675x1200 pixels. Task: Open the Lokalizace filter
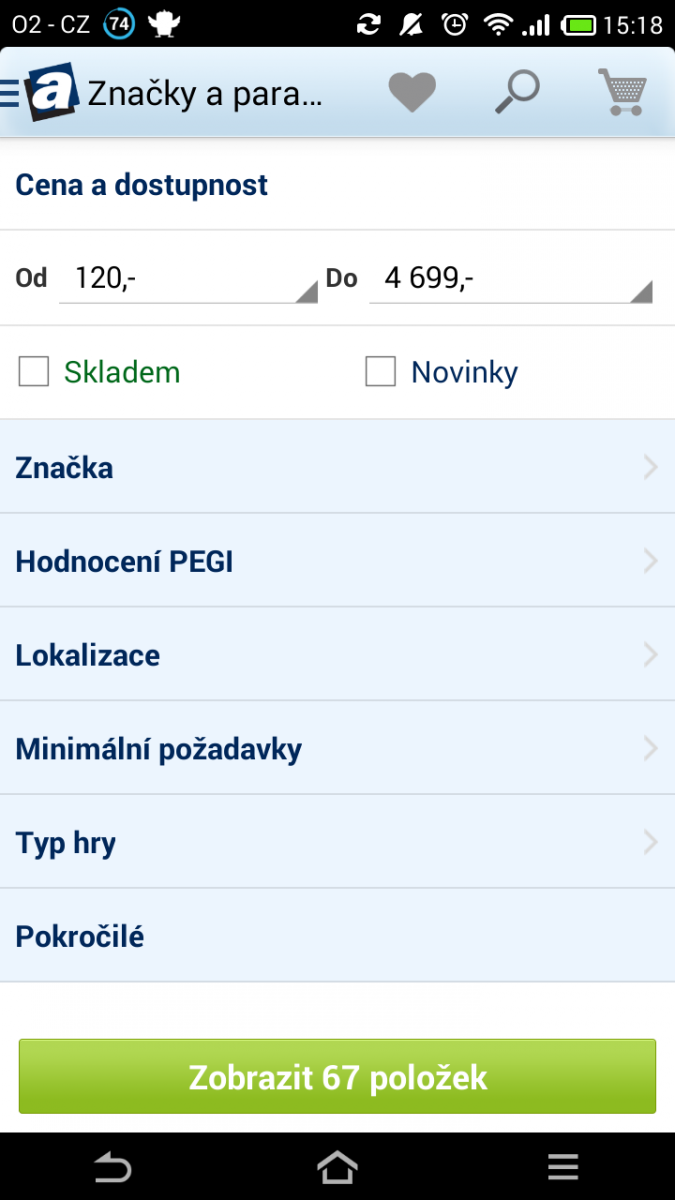click(337, 655)
